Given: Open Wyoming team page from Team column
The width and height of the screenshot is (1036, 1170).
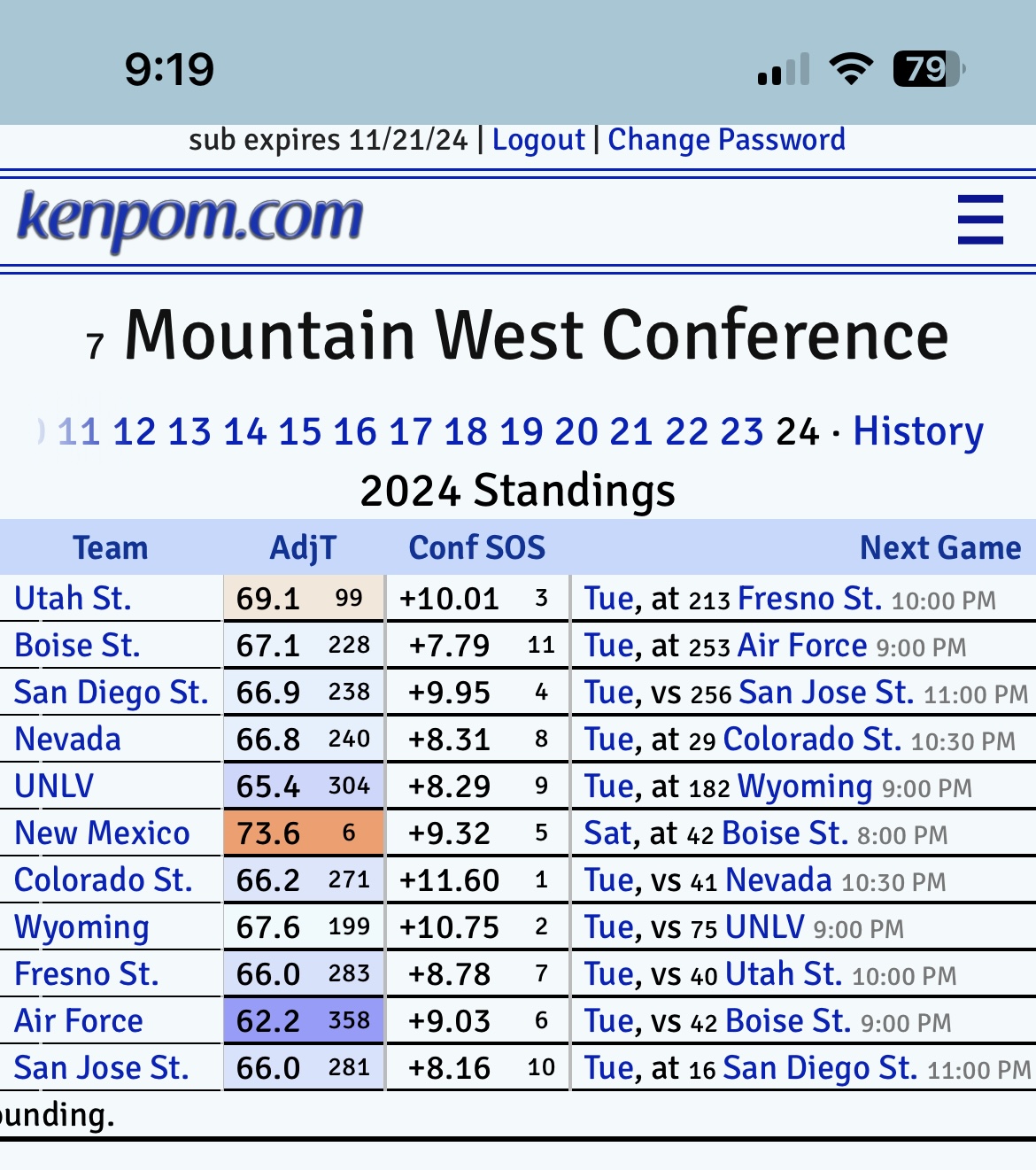Looking at the screenshot, I should pyautogui.click(x=81, y=927).
